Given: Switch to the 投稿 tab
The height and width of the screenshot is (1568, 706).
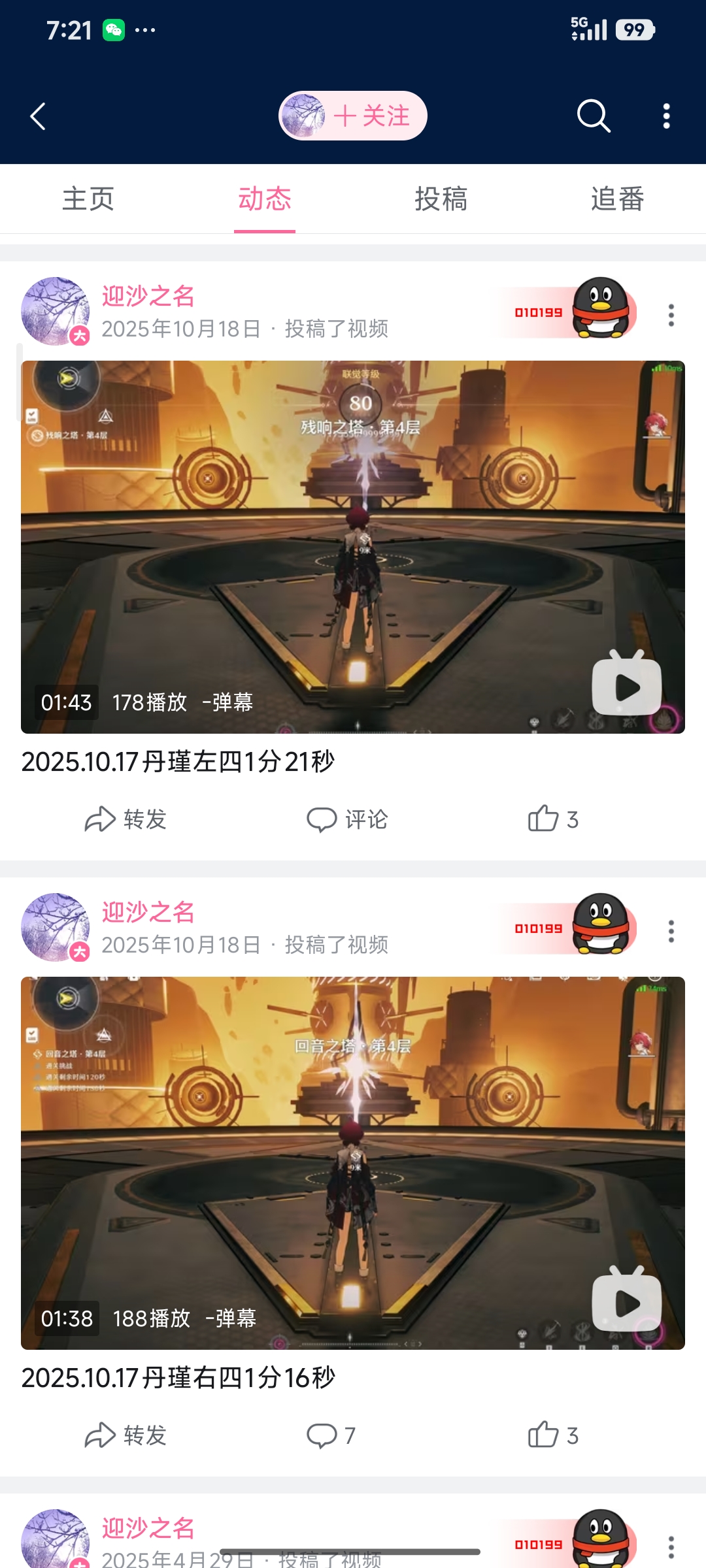Looking at the screenshot, I should pos(441,199).
